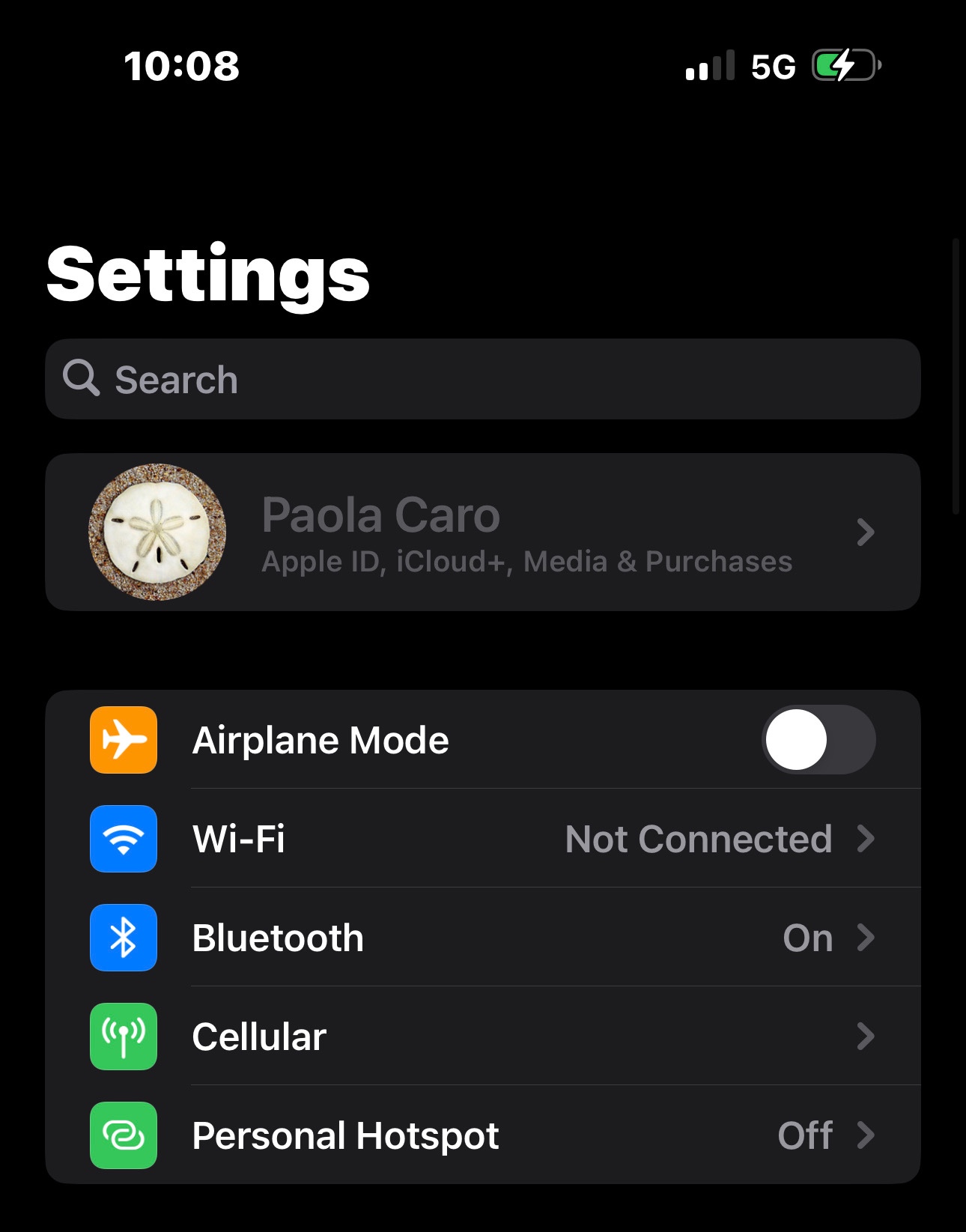
Task: Open Wi-Fi settings
Action: [482, 839]
